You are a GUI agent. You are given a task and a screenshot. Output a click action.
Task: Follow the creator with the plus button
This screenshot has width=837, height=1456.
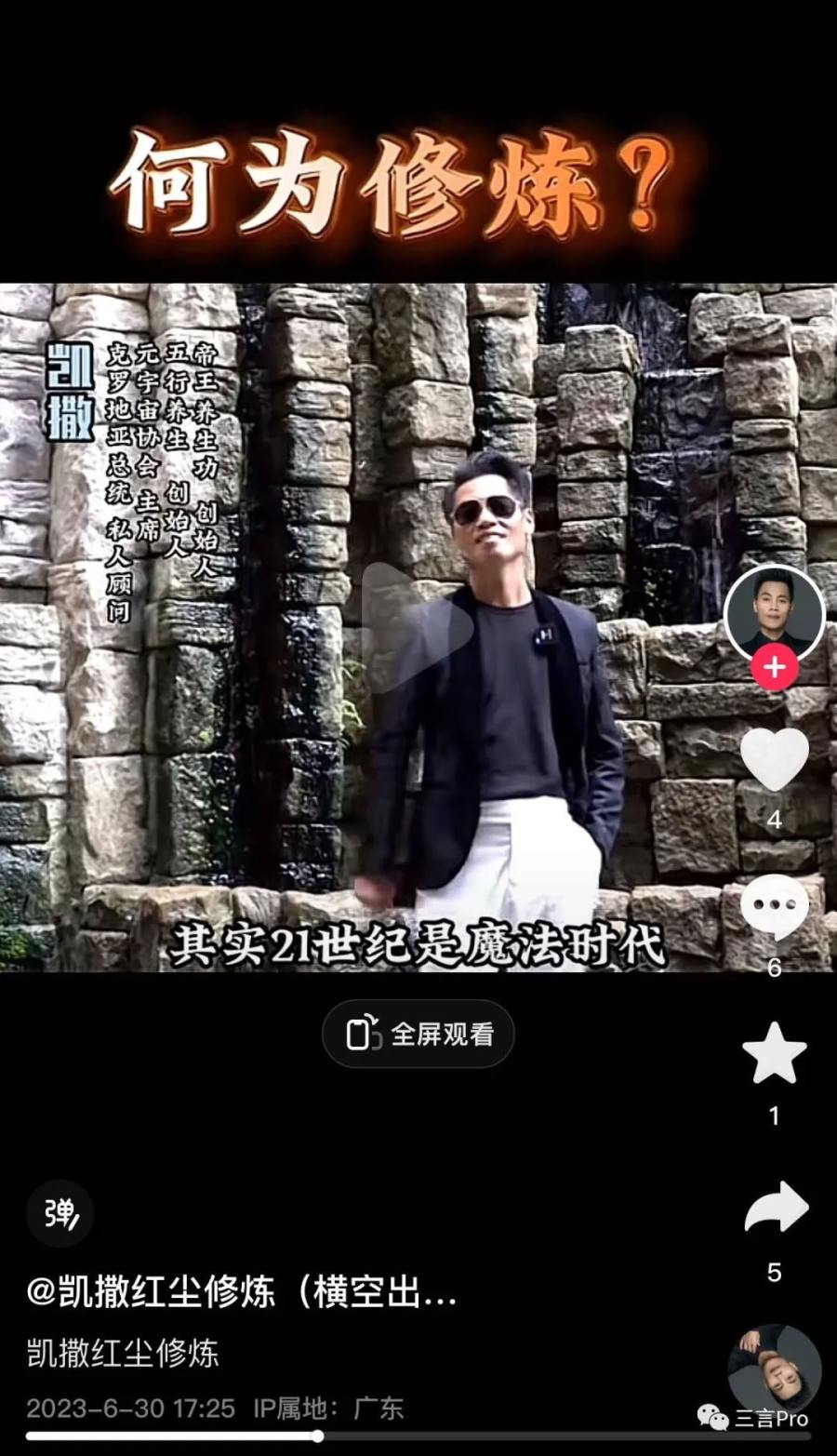coord(775,668)
